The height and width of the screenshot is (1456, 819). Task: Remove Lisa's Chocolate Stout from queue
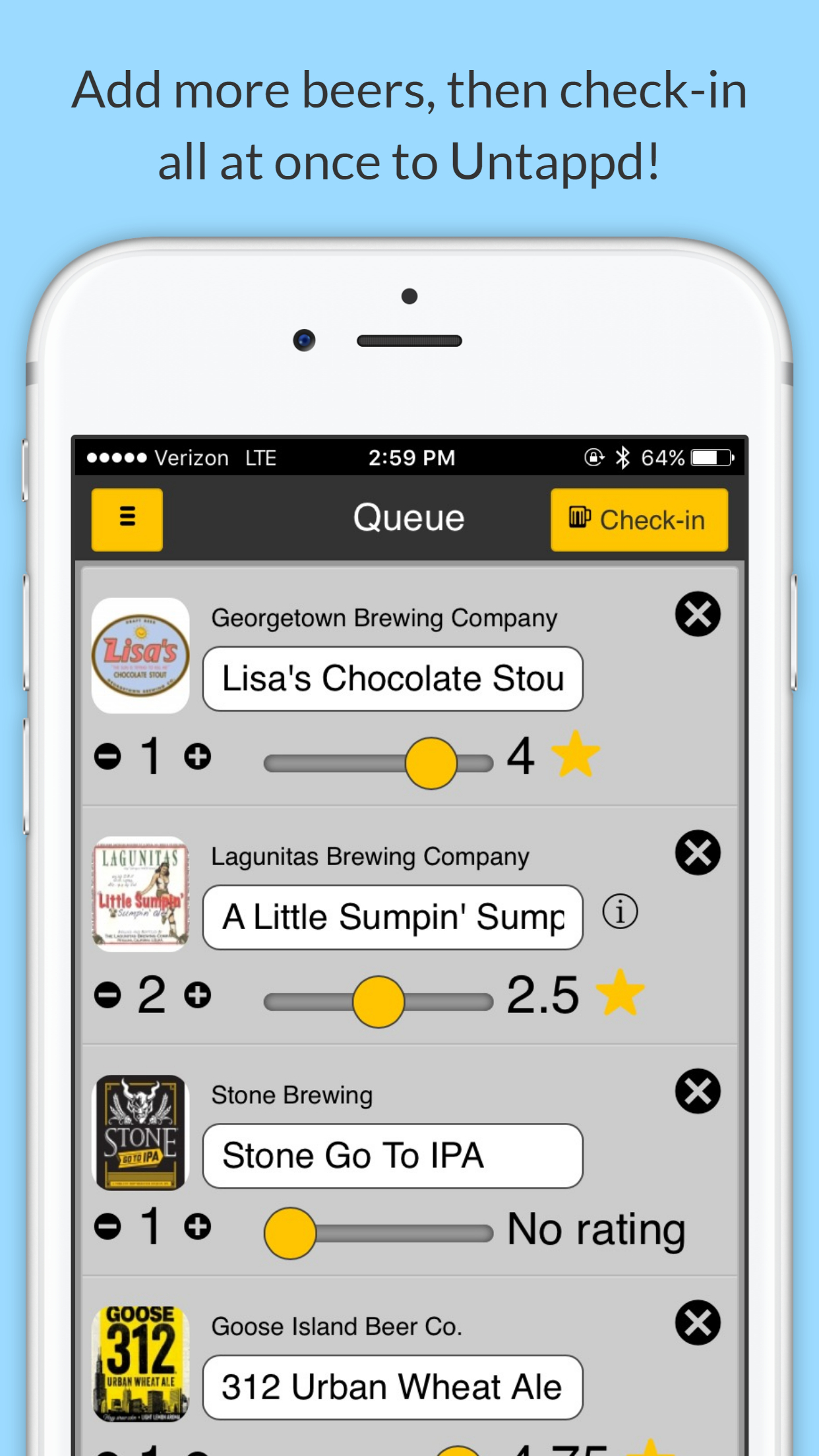[697, 613]
